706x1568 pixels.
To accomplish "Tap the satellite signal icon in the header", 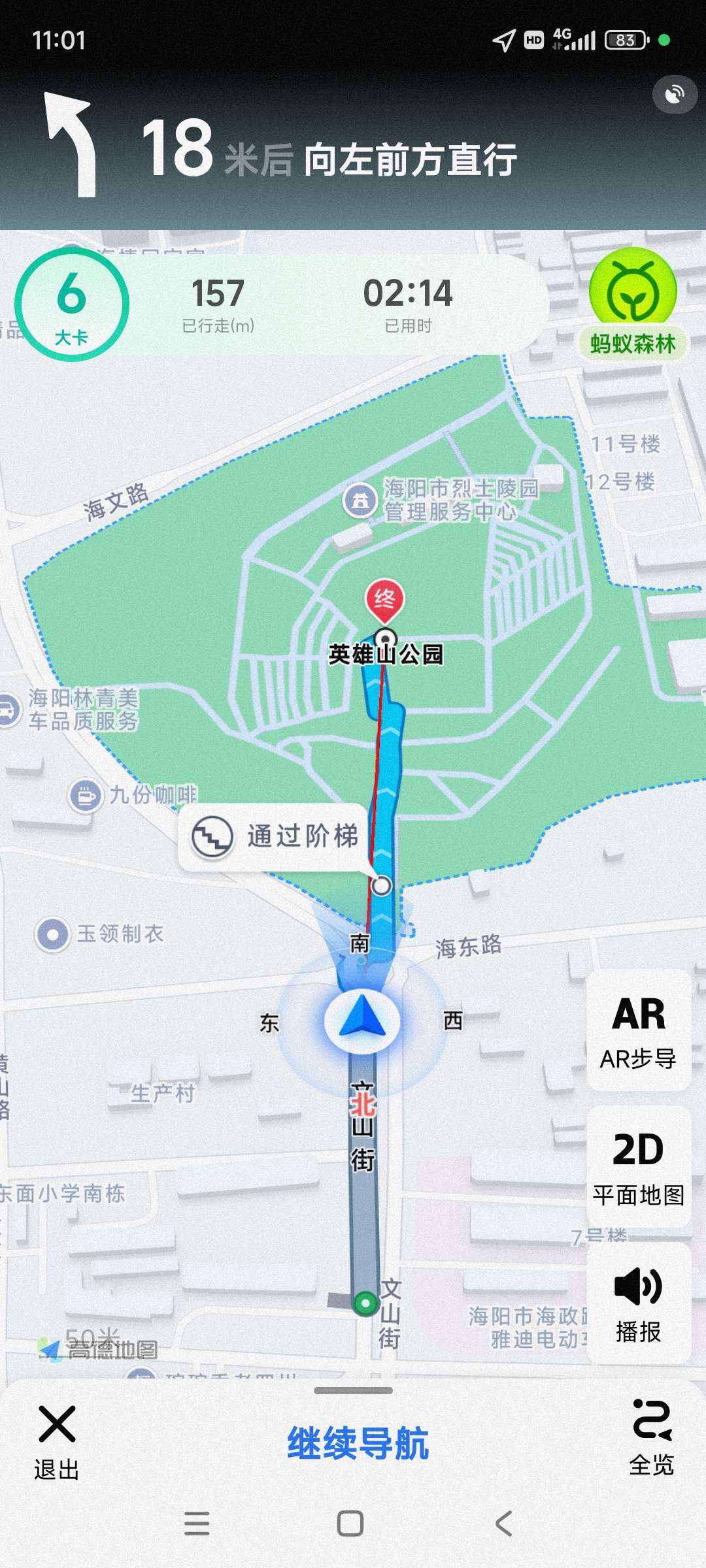I will point(675,95).
